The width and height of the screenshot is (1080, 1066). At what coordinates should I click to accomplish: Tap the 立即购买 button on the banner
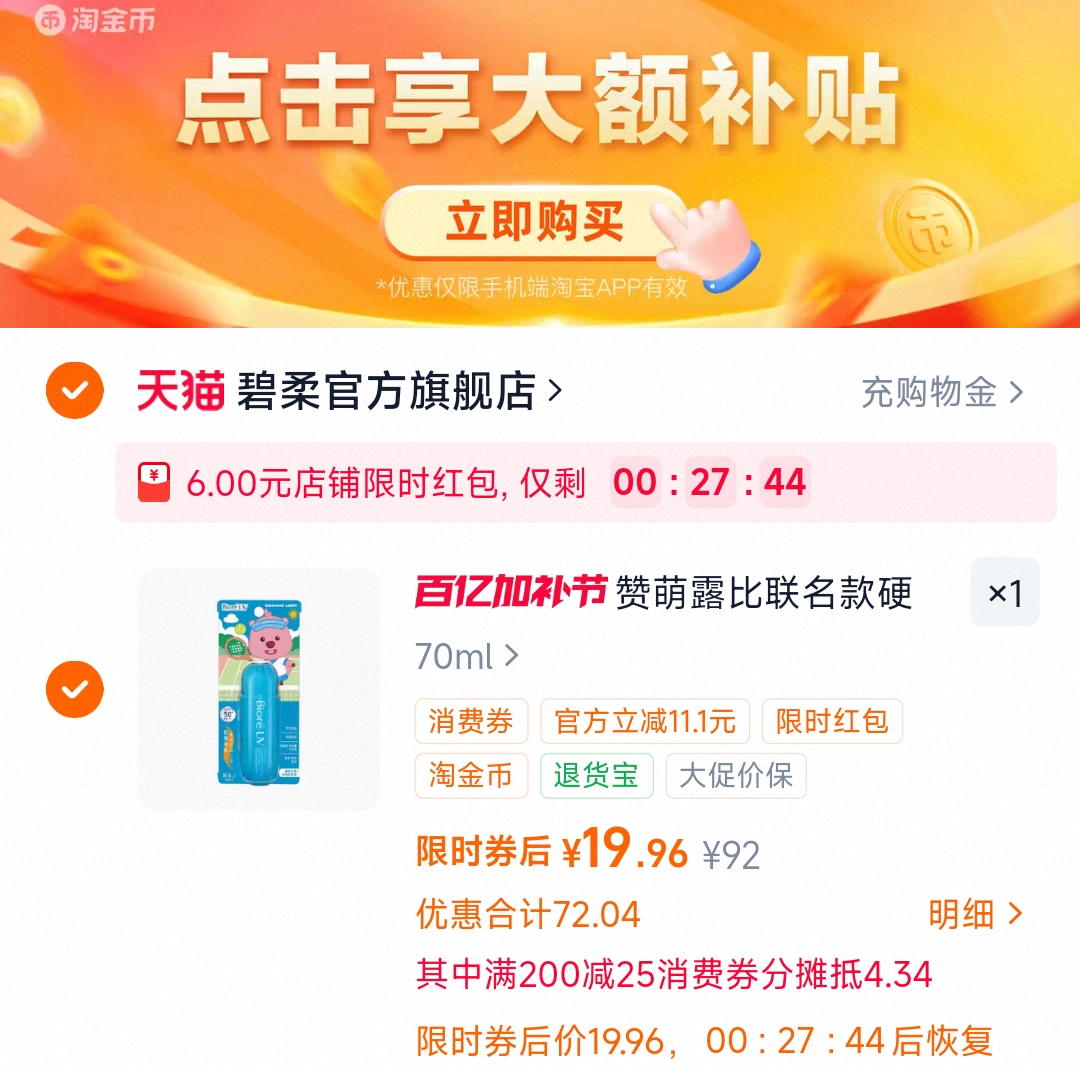point(534,222)
